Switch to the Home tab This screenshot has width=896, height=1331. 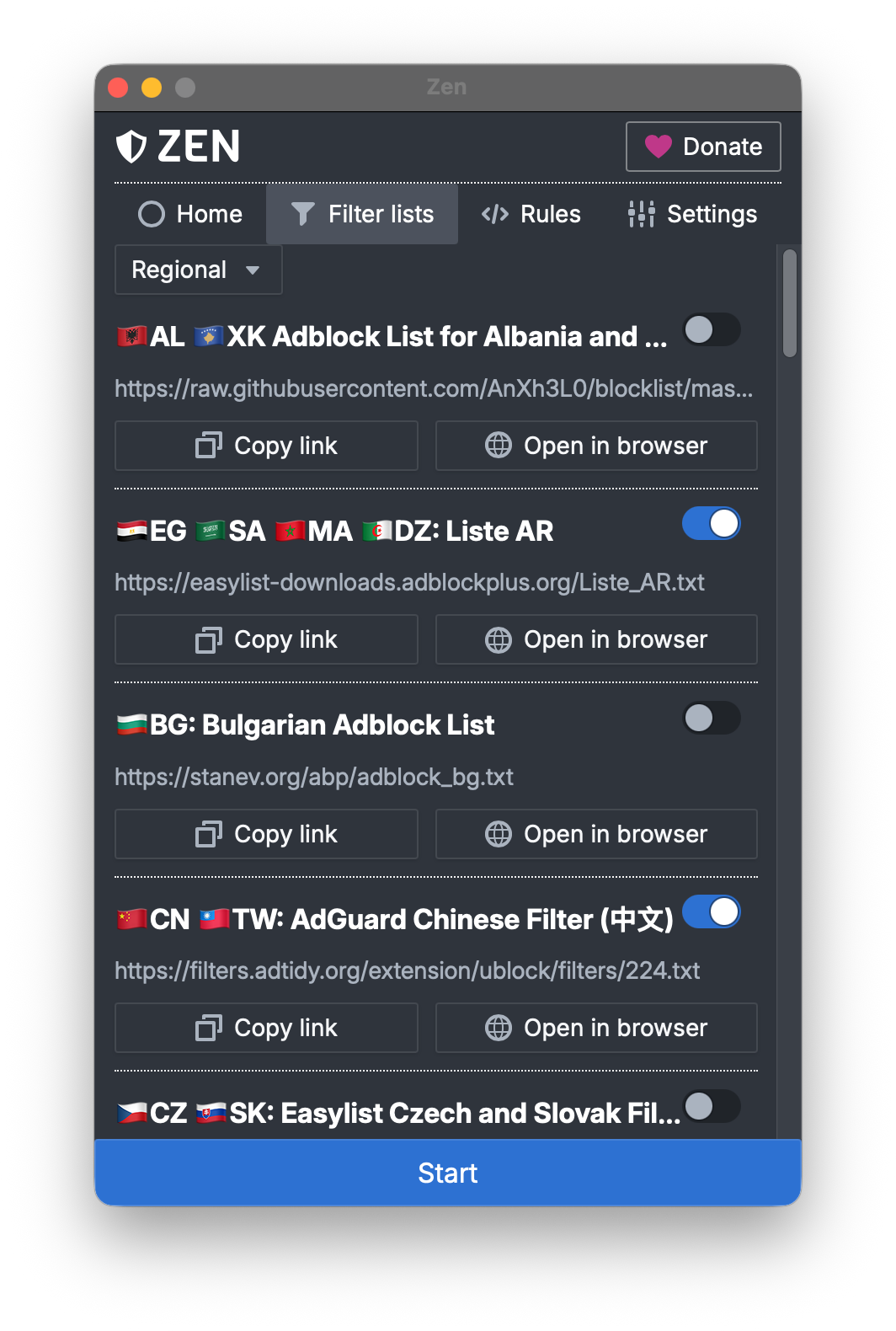point(190,214)
